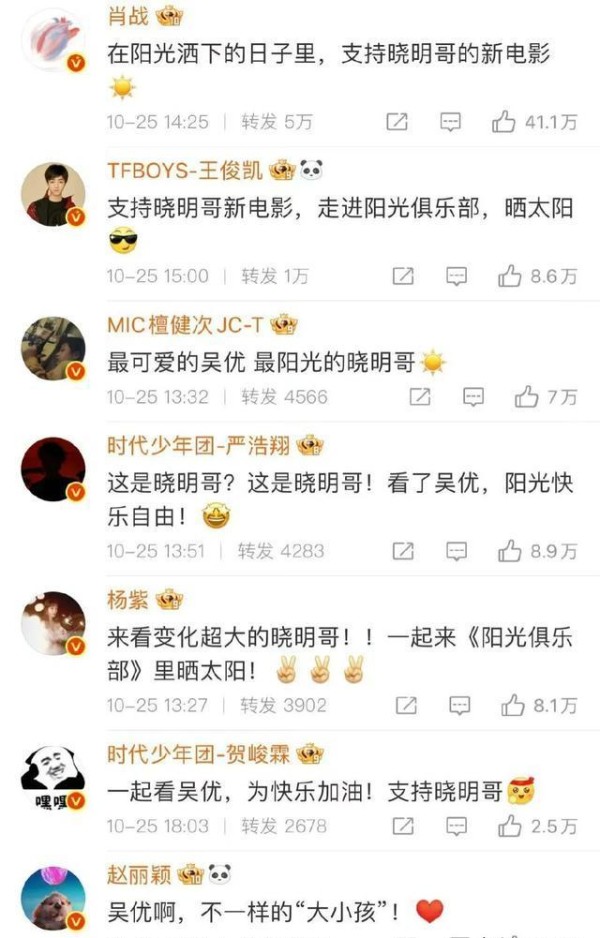Viewport: 600px width, 938px height.
Task: Comment on 严浩翔's post
Action: tap(456, 550)
